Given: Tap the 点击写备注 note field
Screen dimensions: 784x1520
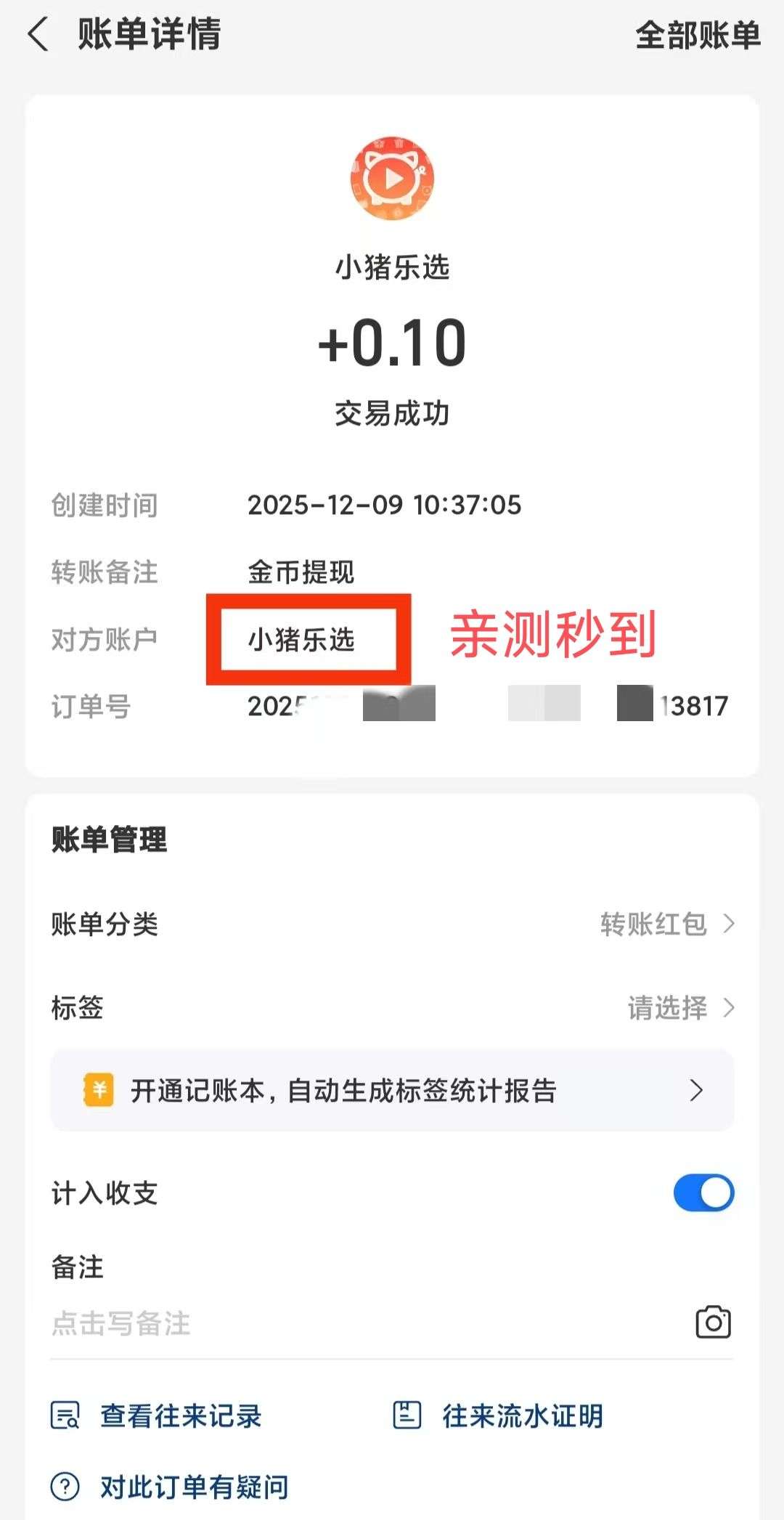Looking at the screenshot, I should tap(290, 1323).
